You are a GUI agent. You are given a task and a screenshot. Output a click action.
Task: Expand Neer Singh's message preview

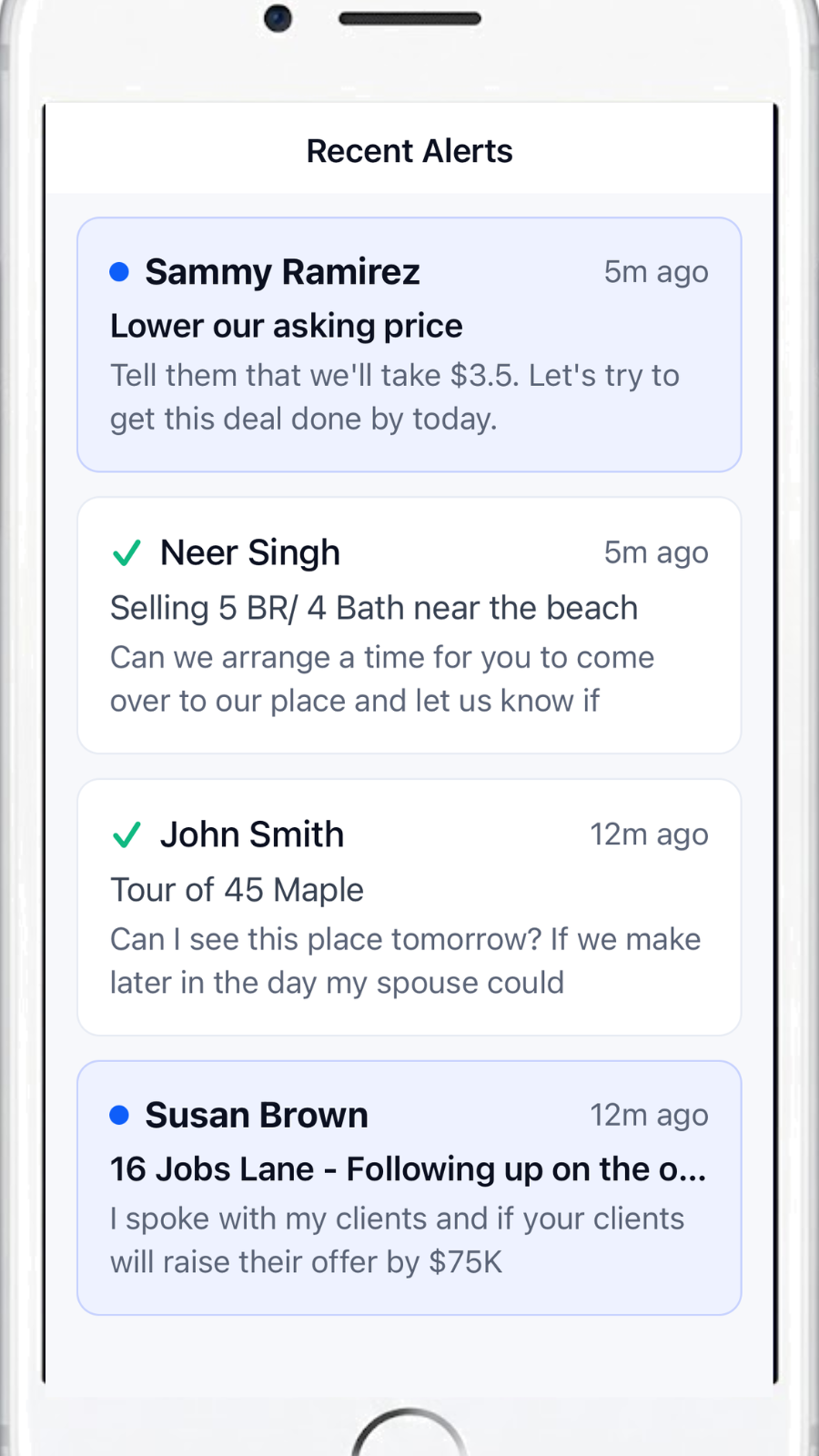click(x=382, y=679)
